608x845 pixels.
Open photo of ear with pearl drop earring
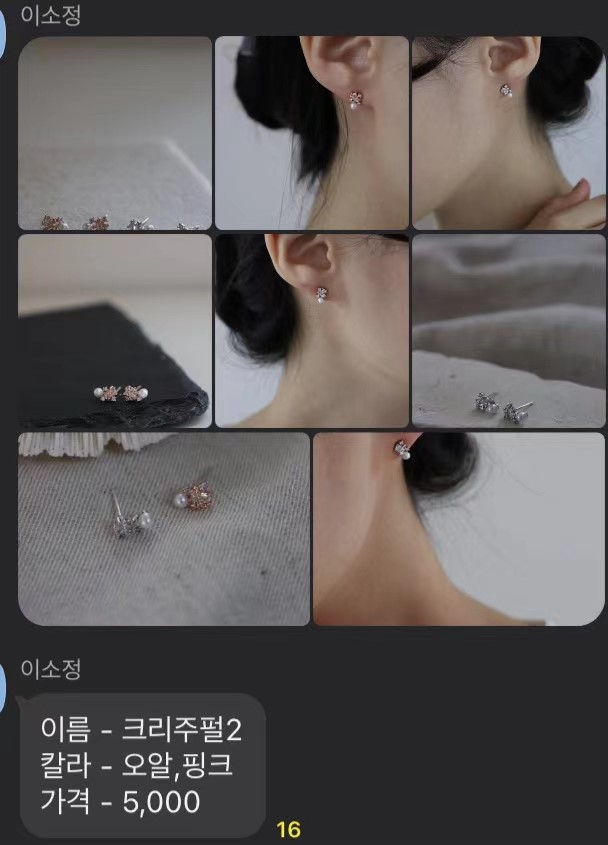pos(311,133)
